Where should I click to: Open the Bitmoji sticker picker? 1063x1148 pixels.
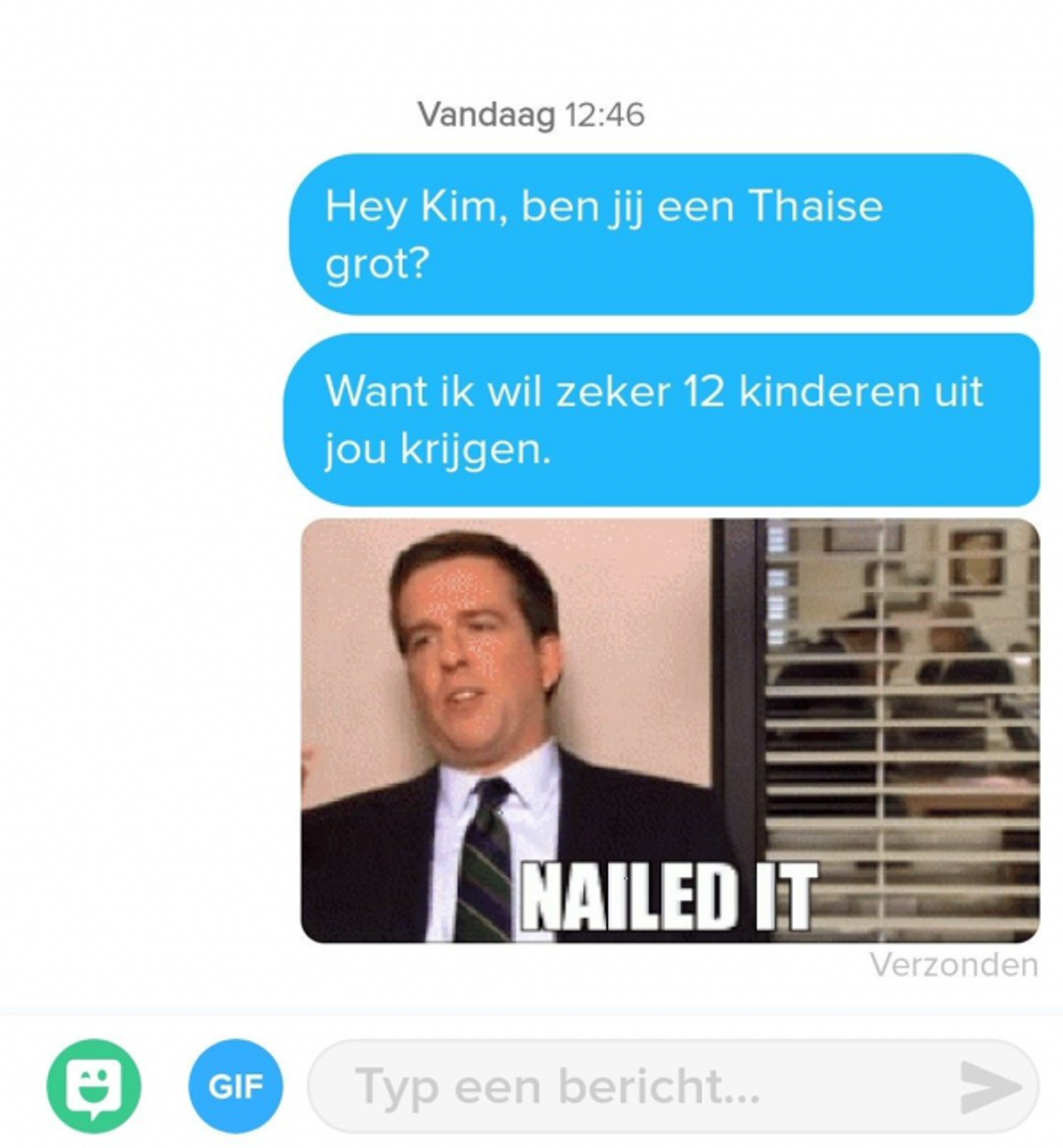[93, 1086]
